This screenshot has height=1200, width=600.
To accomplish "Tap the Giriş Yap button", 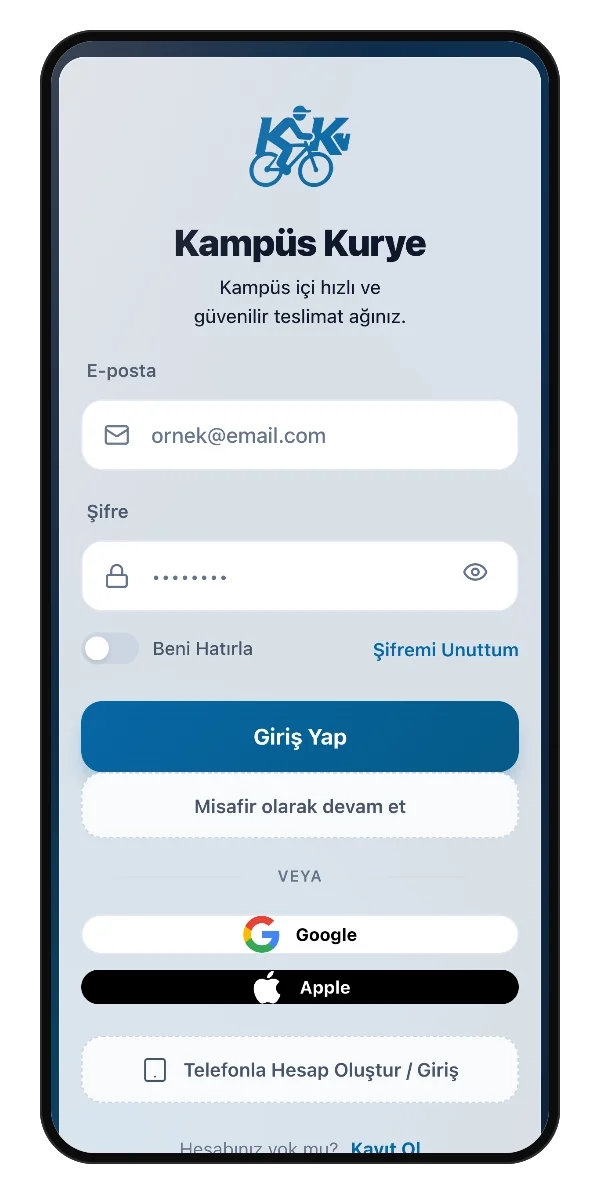I will (300, 737).
